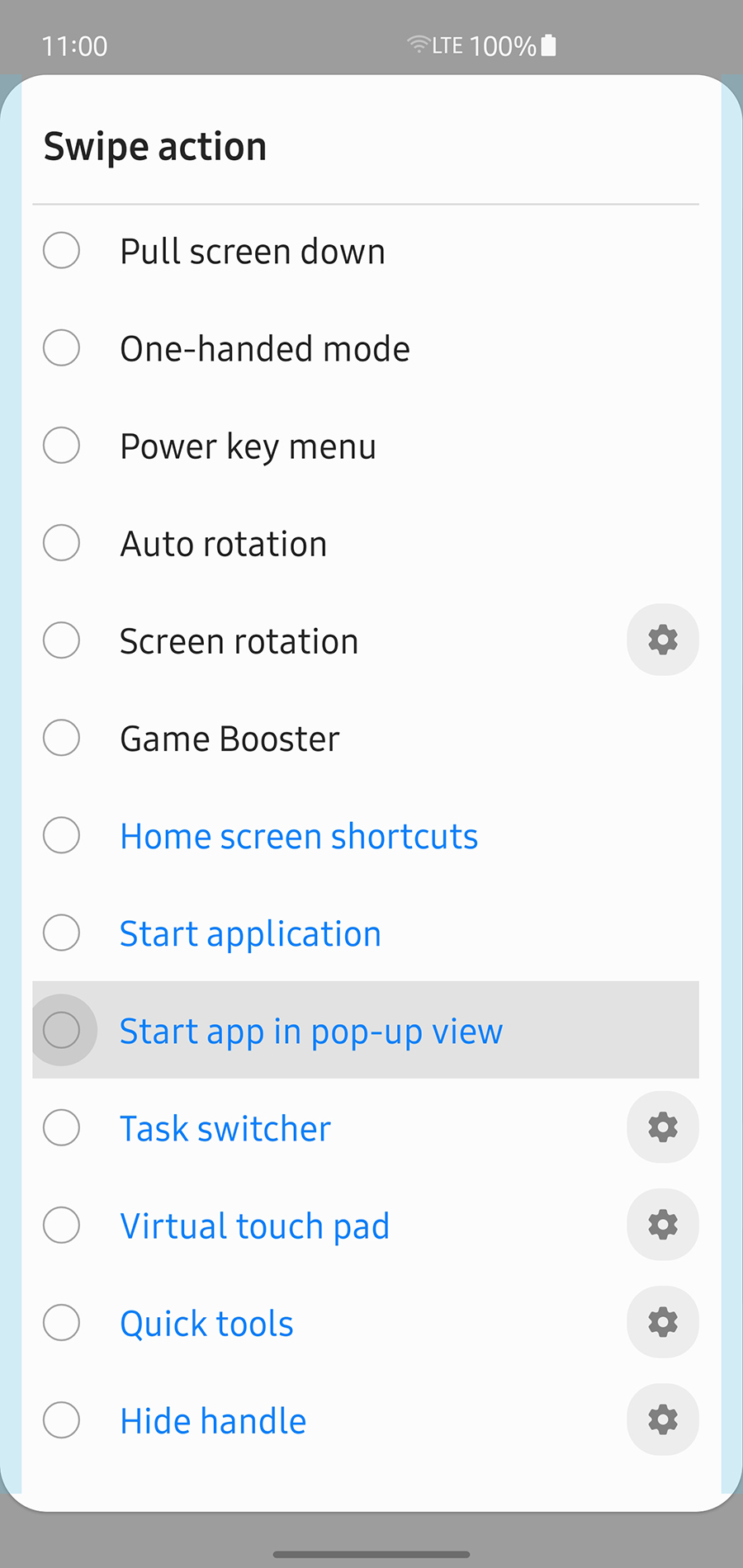Pick Auto rotation as swipe action

tap(62, 543)
